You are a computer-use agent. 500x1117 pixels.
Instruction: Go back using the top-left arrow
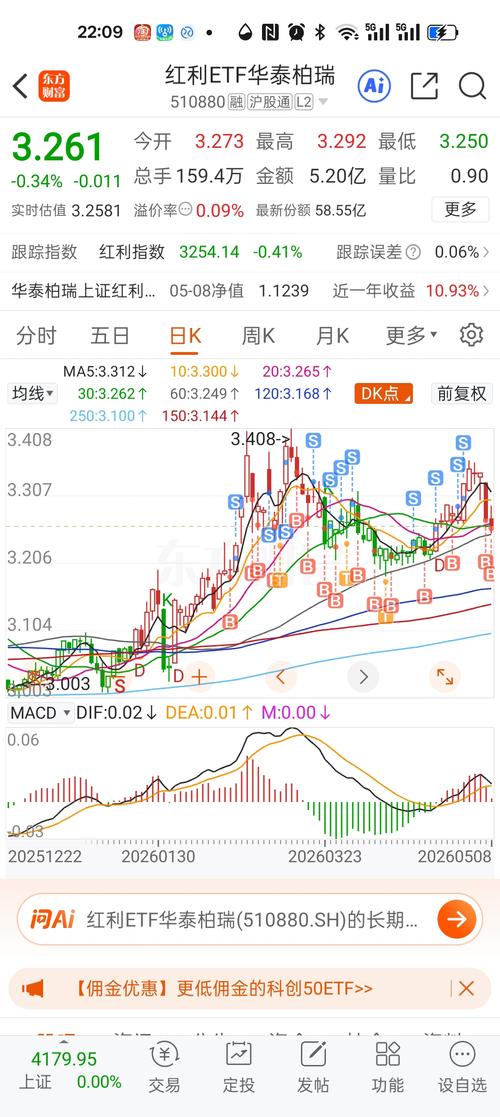point(20,86)
